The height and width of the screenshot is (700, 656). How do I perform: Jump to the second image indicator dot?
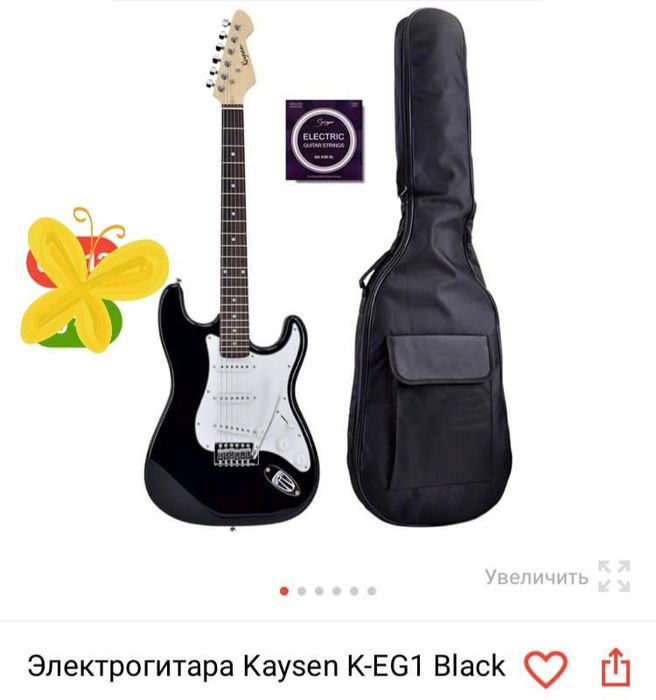click(302, 591)
